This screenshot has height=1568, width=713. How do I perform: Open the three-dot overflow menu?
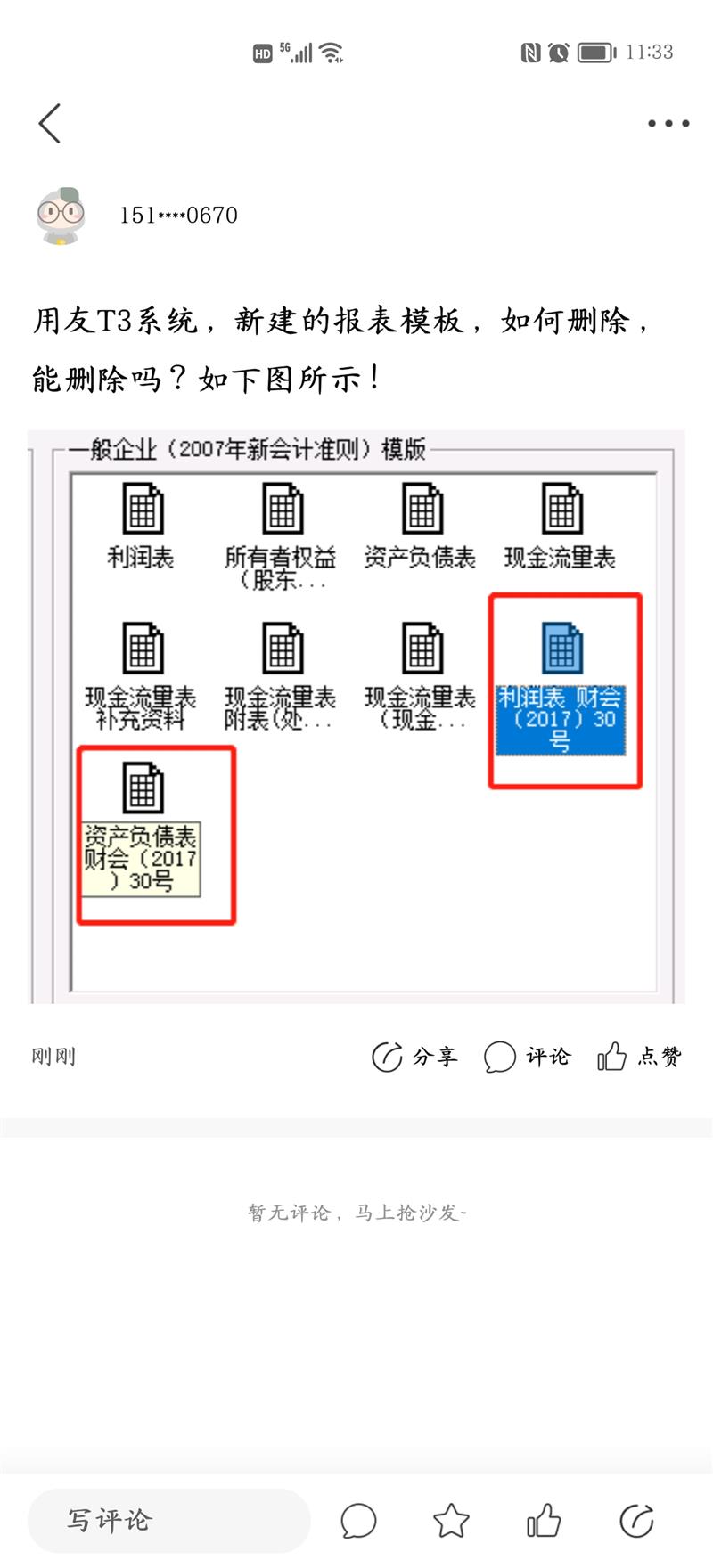(668, 124)
